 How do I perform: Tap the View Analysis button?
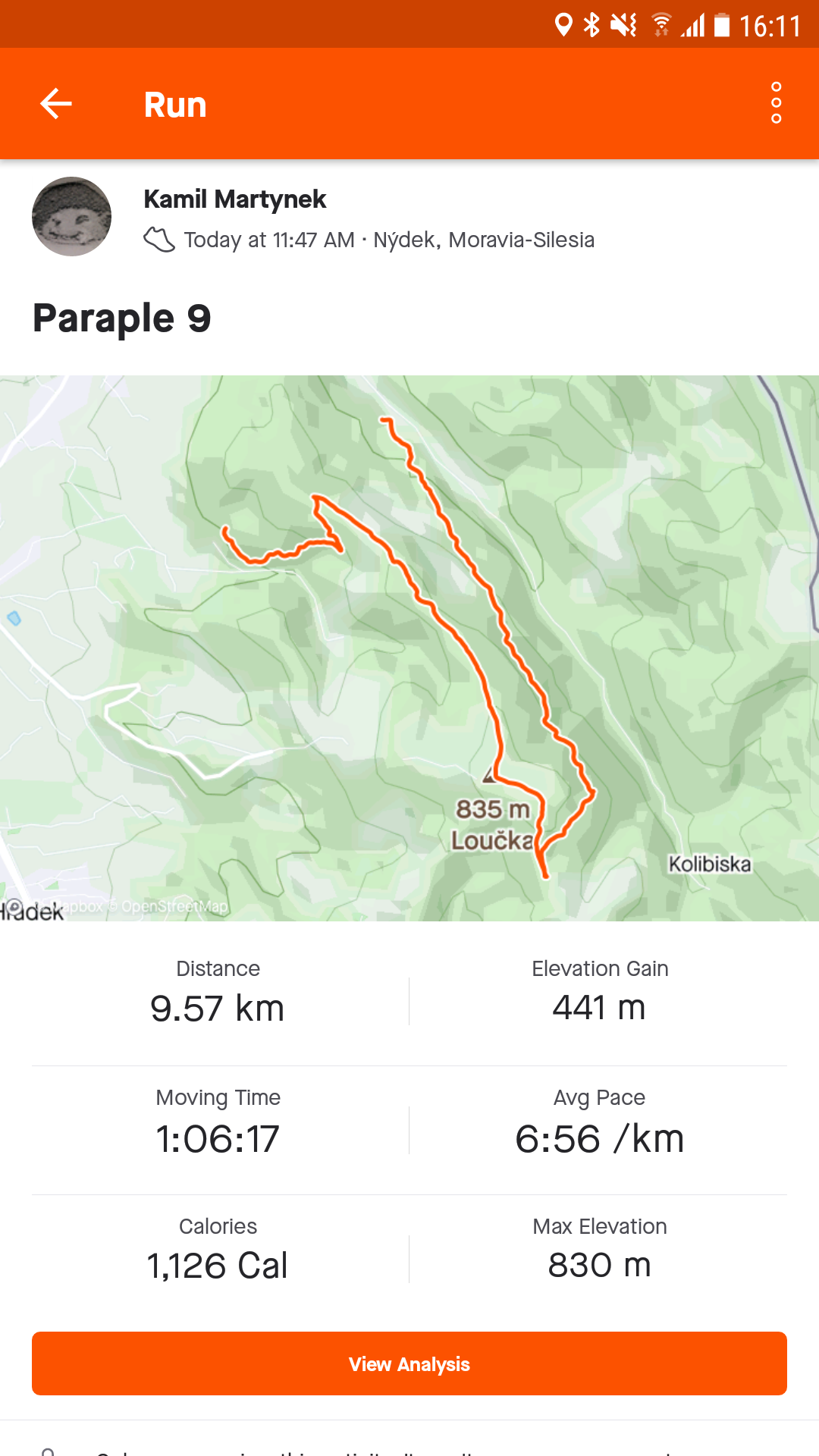[x=409, y=1363]
